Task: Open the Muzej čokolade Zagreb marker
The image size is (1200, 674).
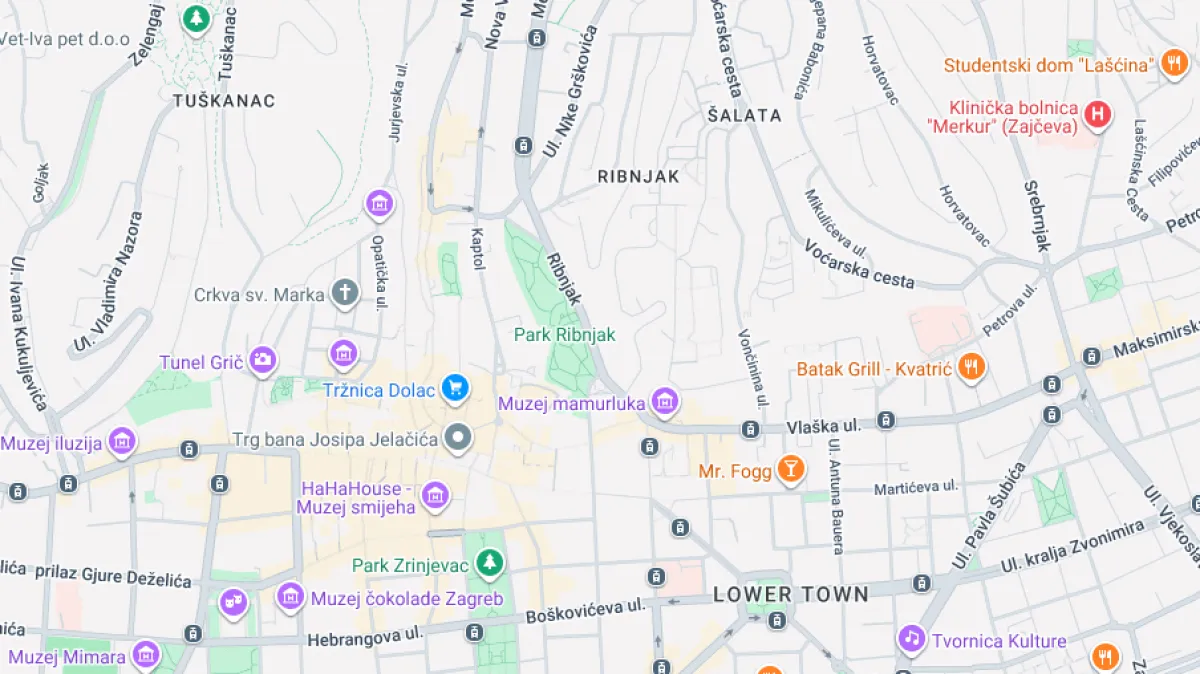Action: coord(291,597)
